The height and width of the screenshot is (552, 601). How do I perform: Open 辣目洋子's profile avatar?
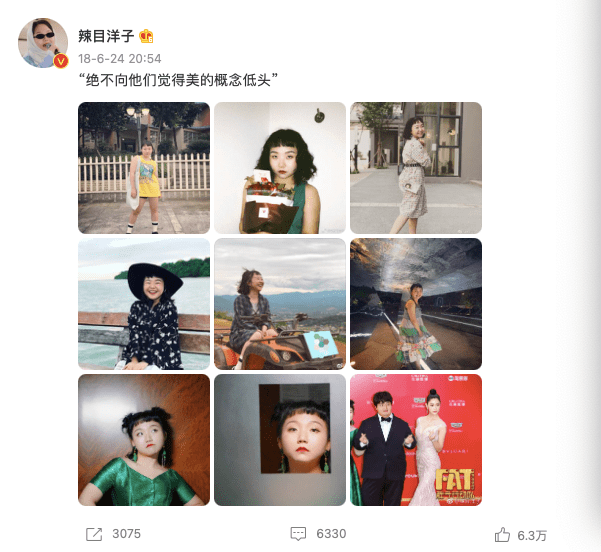(43, 43)
